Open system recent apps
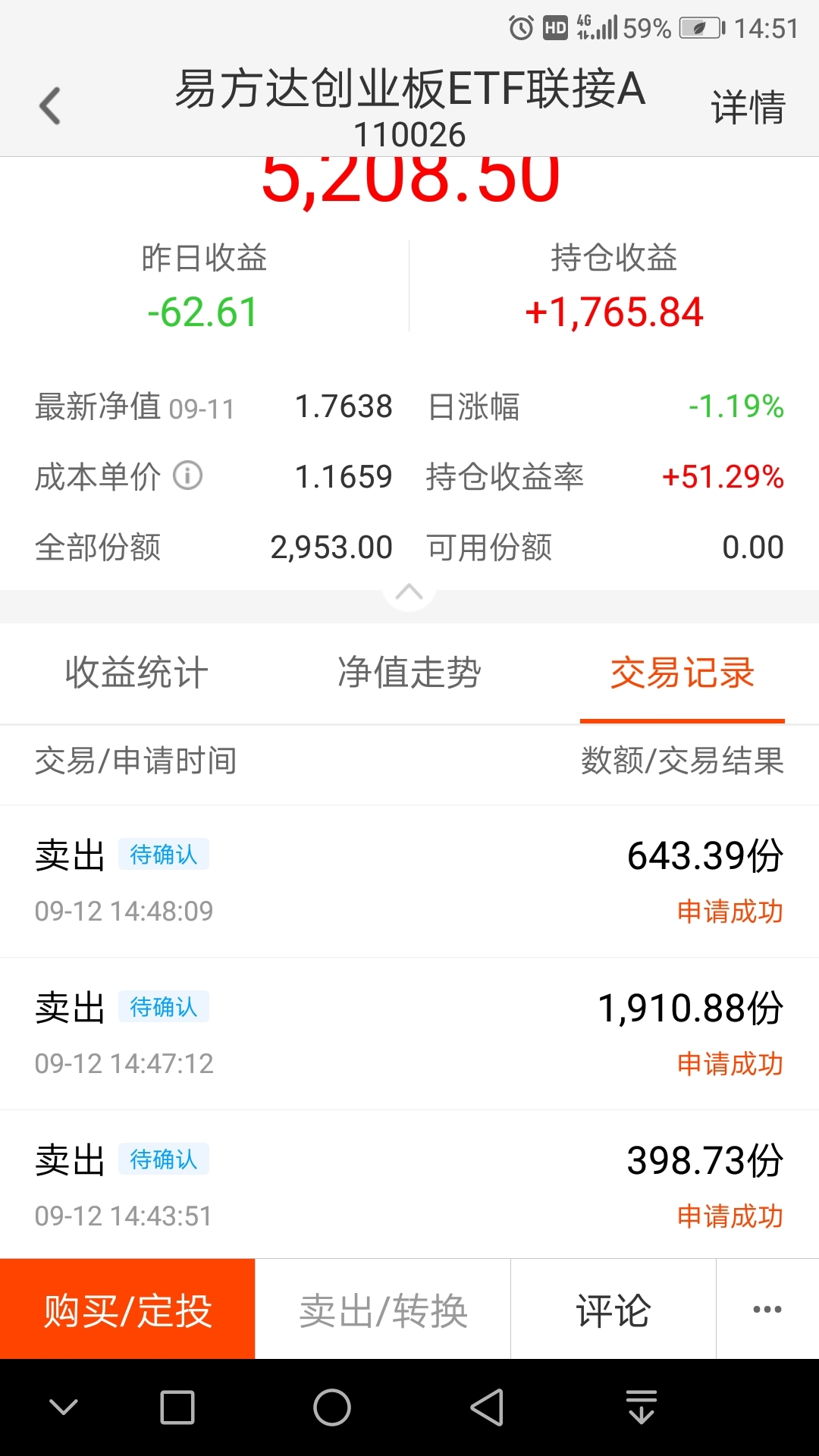 [177, 1407]
